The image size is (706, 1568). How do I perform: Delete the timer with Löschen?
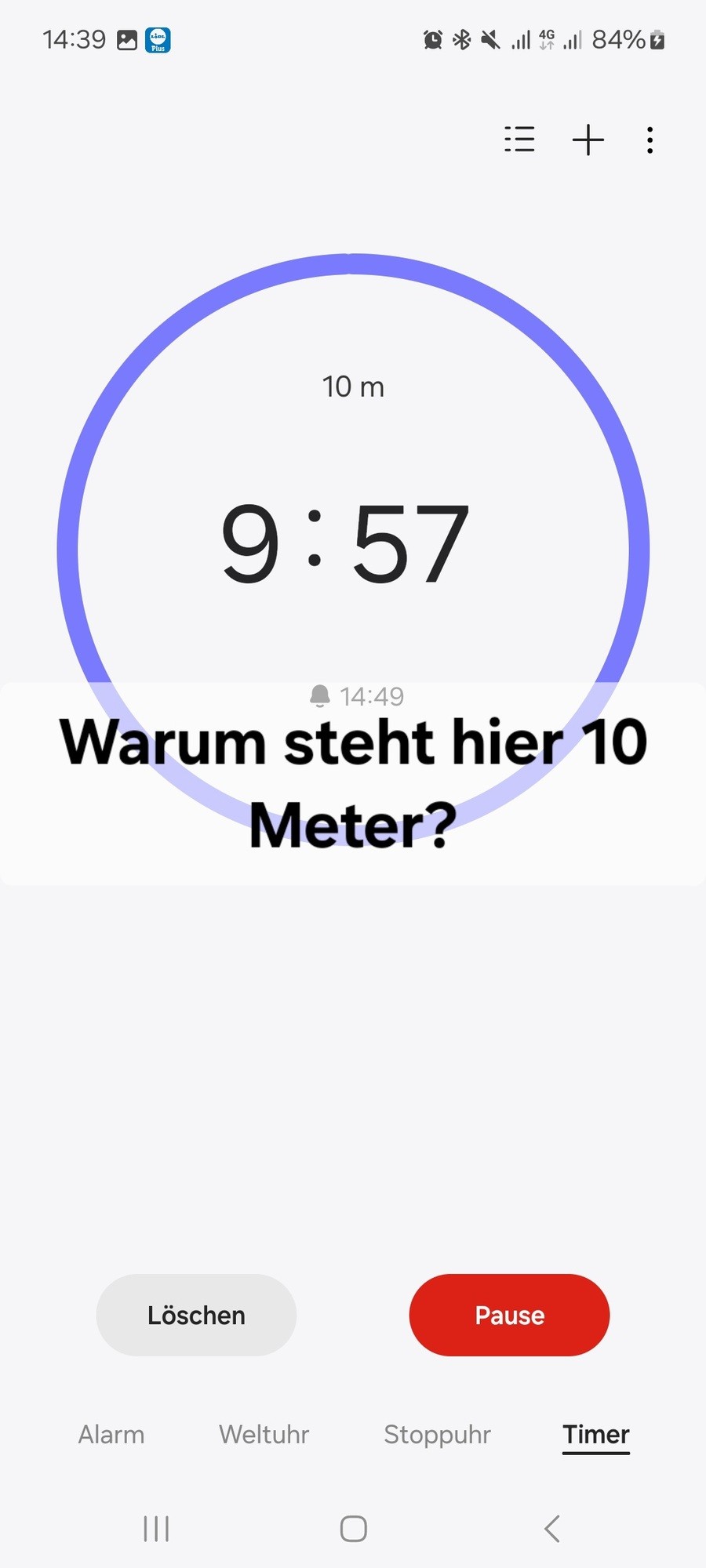[196, 1315]
